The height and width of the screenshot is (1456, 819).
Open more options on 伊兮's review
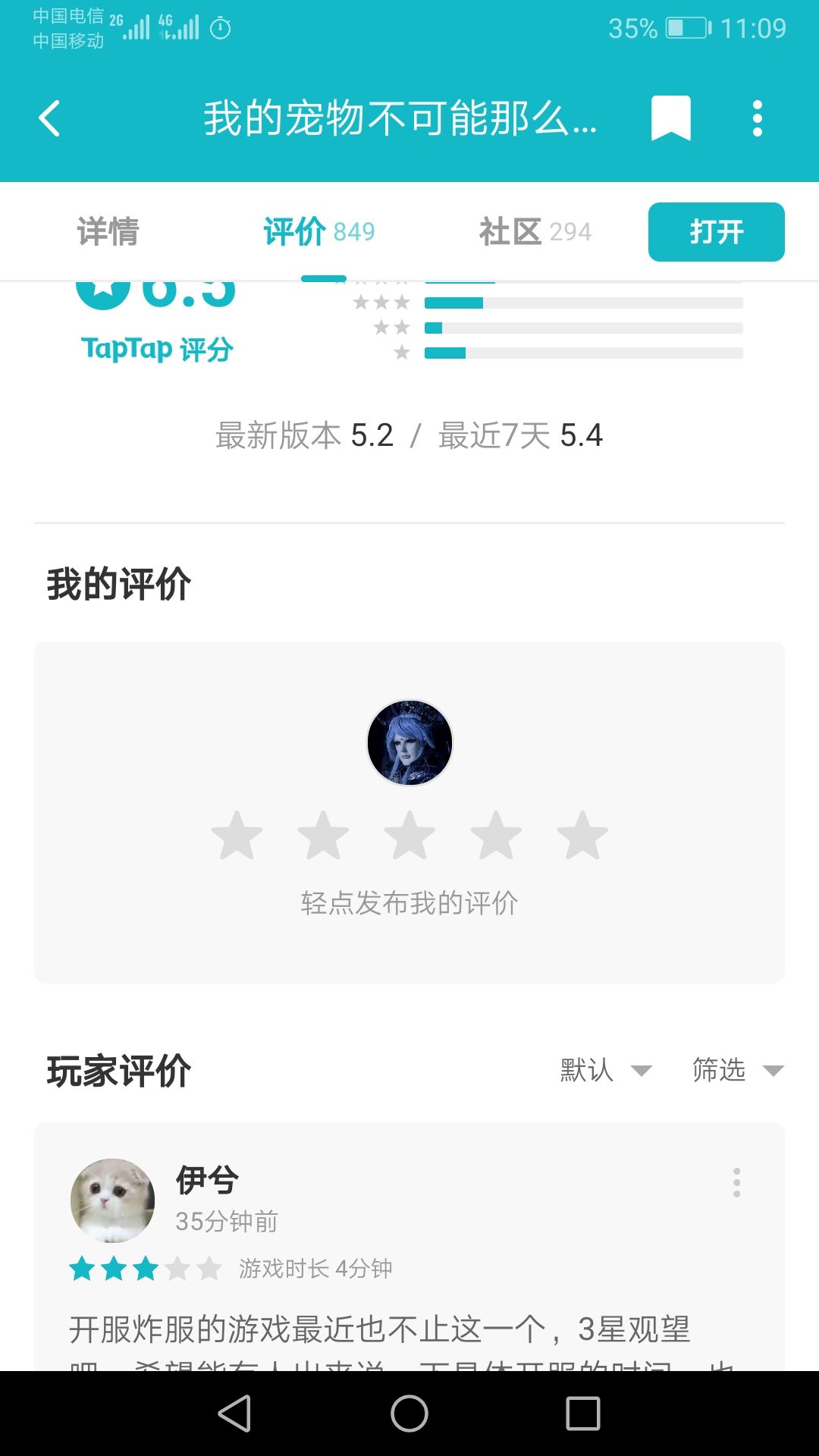[x=736, y=1182]
